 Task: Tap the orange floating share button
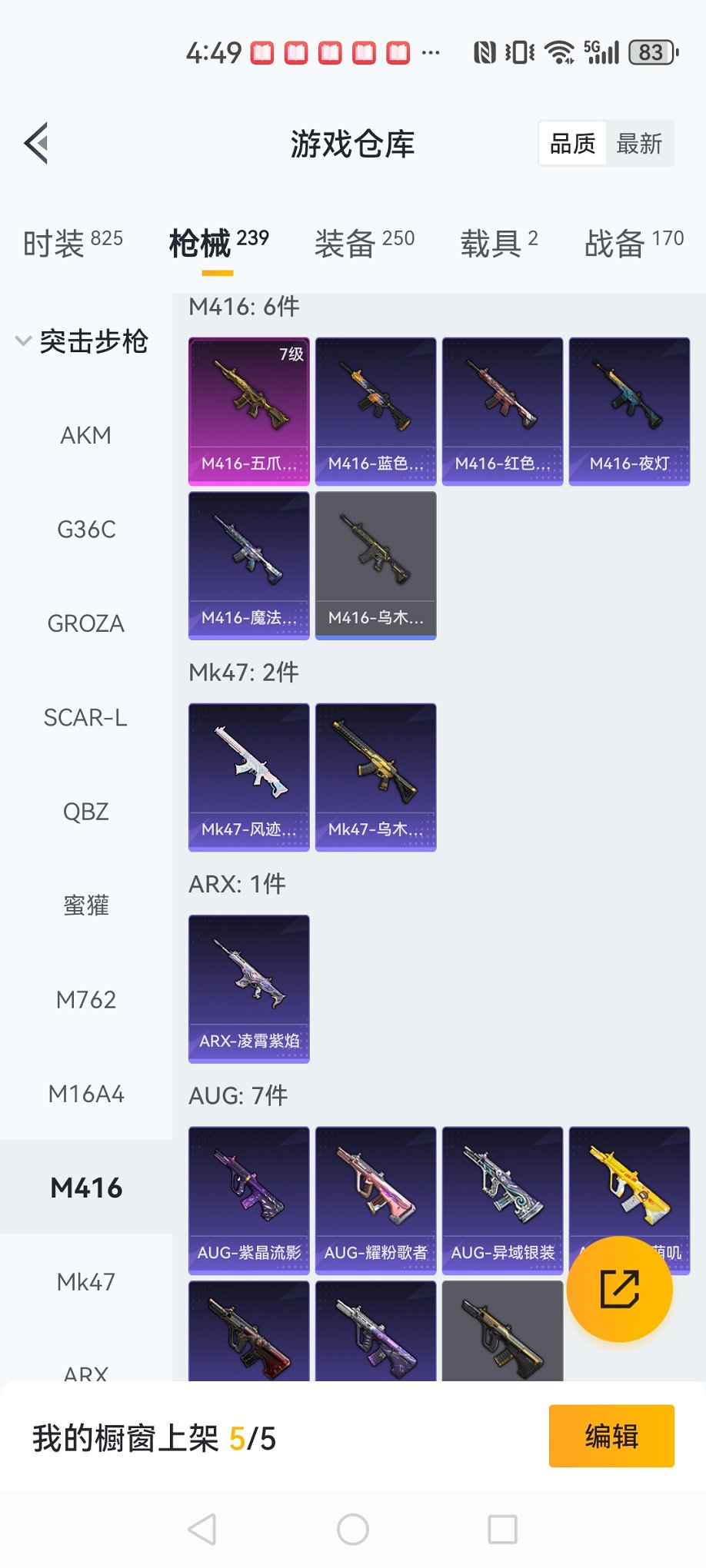[x=619, y=1289]
